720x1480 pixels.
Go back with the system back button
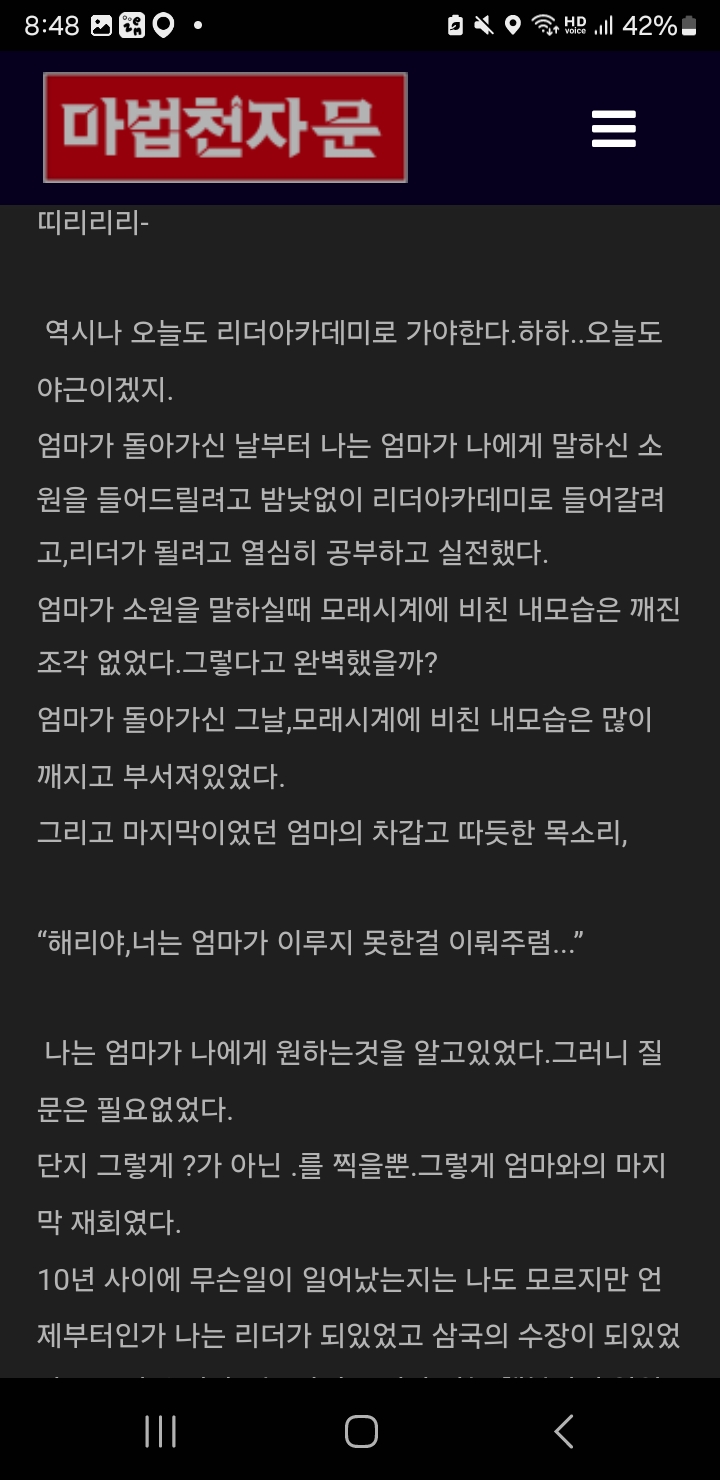pyautogui.click(x=564, y=1431)
